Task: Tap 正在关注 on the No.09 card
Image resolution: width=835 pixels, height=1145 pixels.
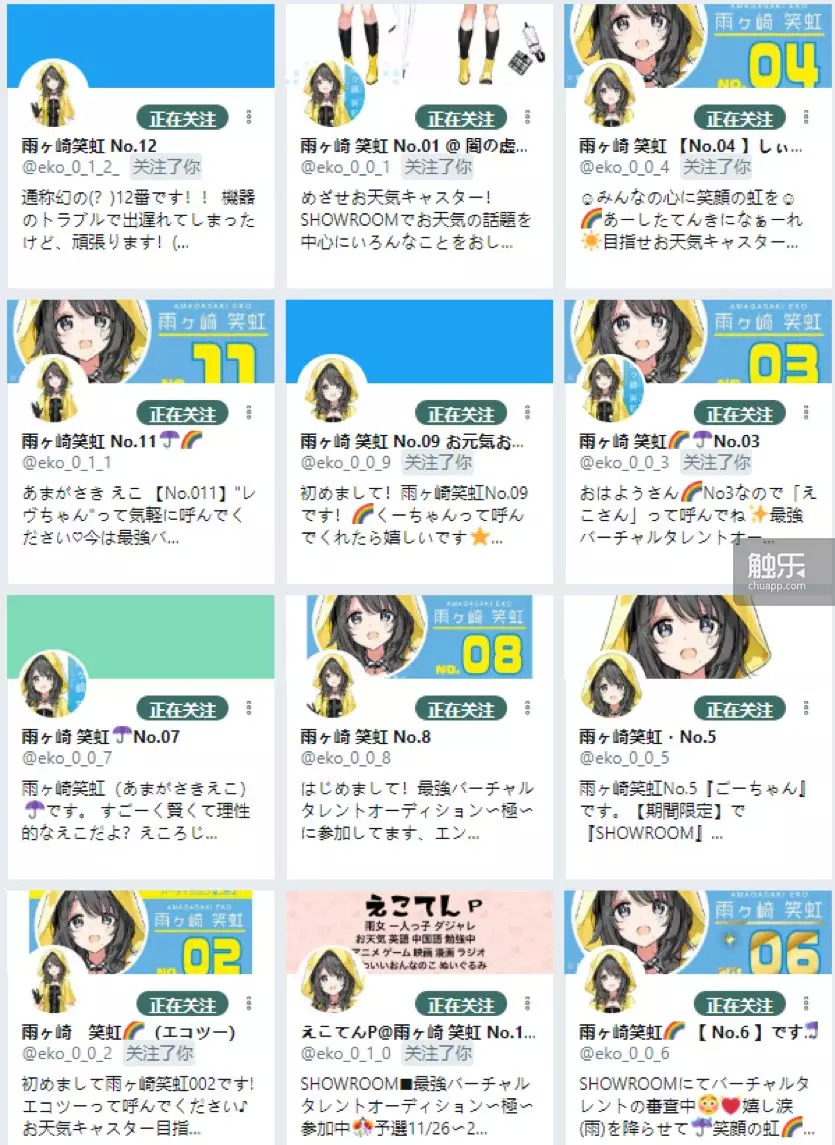Action: [461, 414]
